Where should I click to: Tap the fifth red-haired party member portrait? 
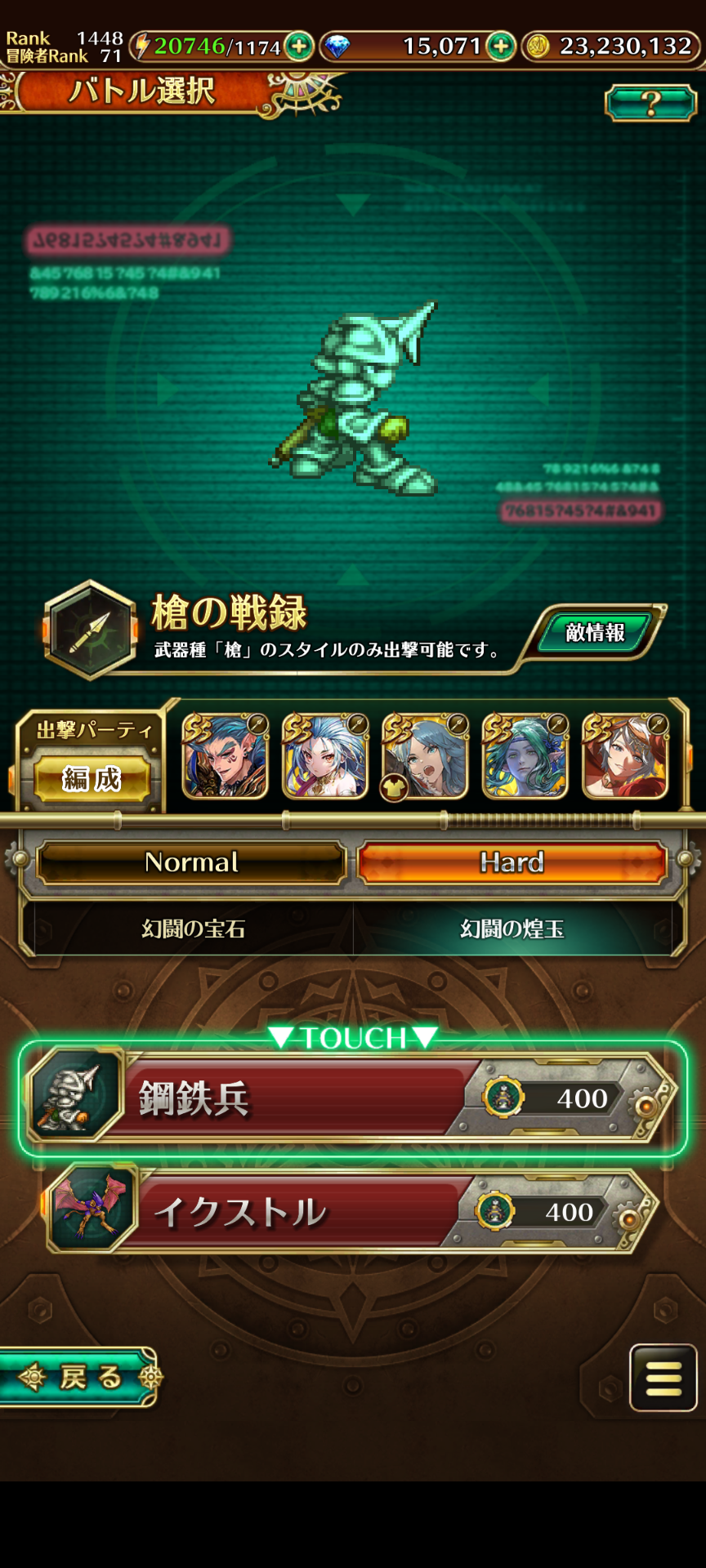(625, 756)
